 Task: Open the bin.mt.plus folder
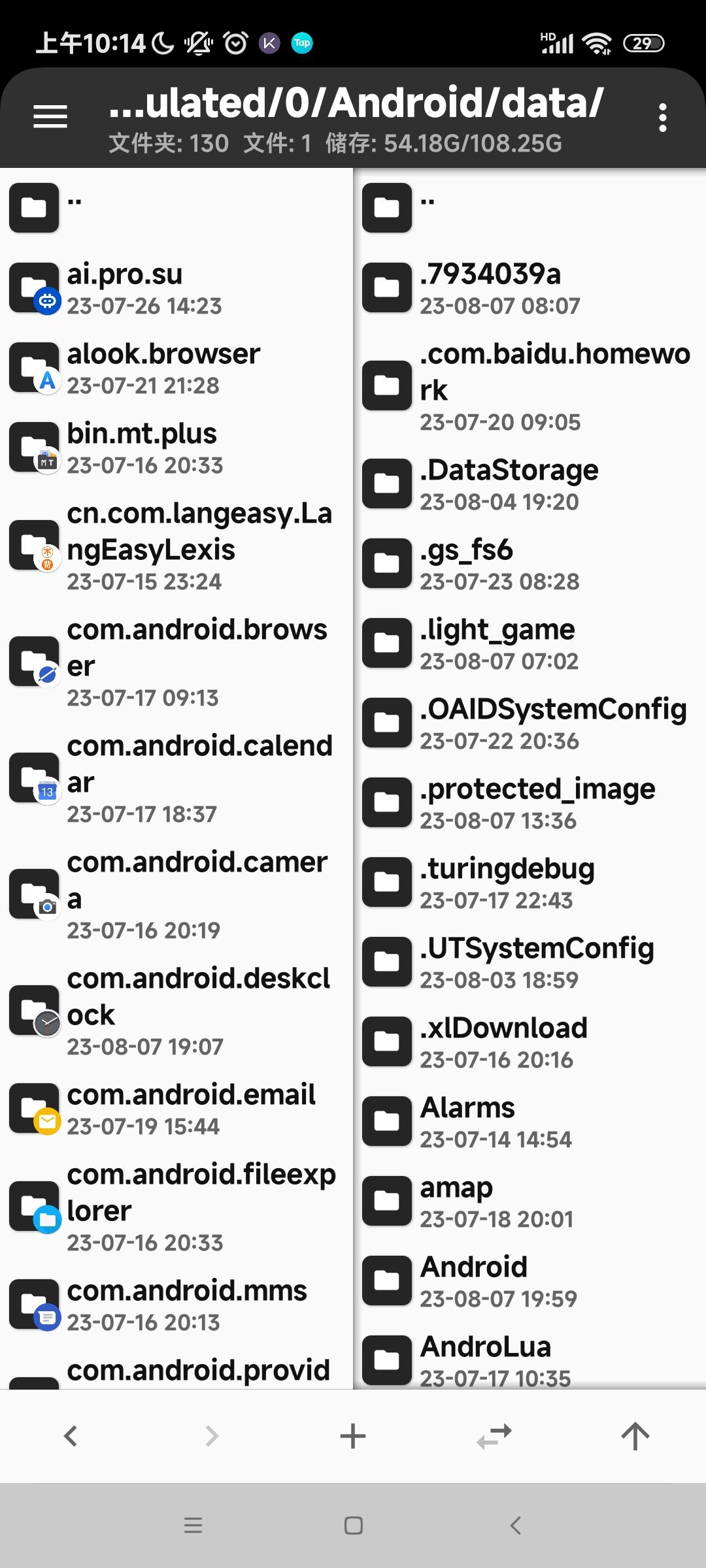pyautogui.click(x=176, y=448)
